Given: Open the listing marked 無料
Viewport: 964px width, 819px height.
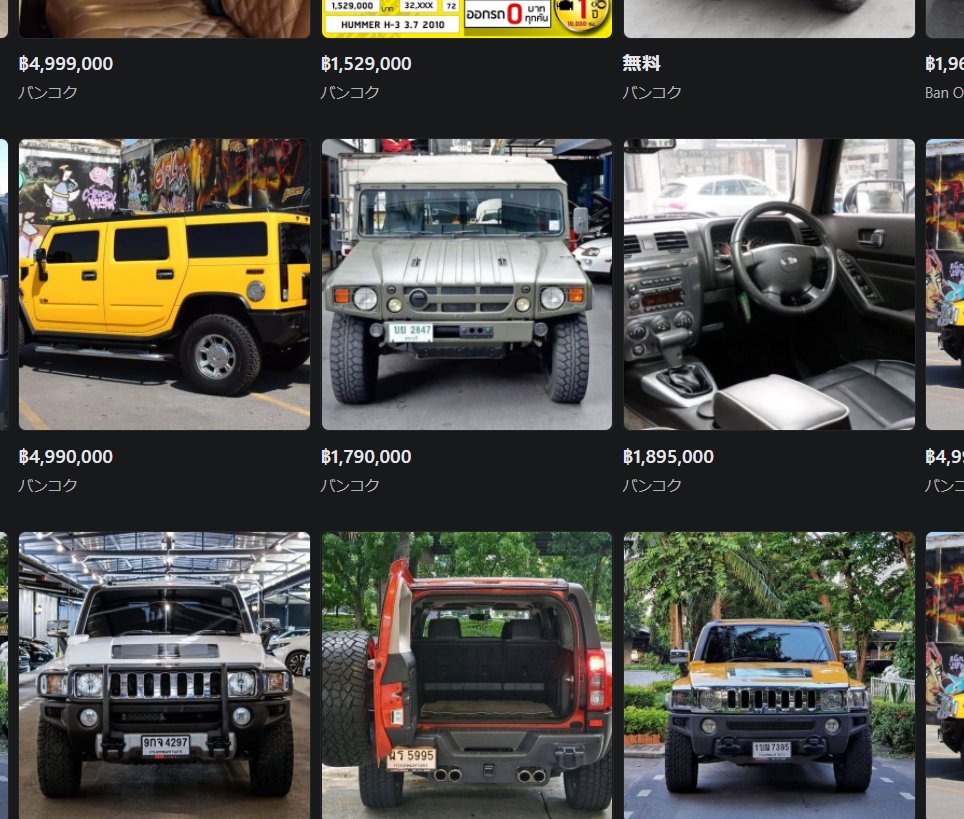Looking at the screenshot, I should point(768,18).
